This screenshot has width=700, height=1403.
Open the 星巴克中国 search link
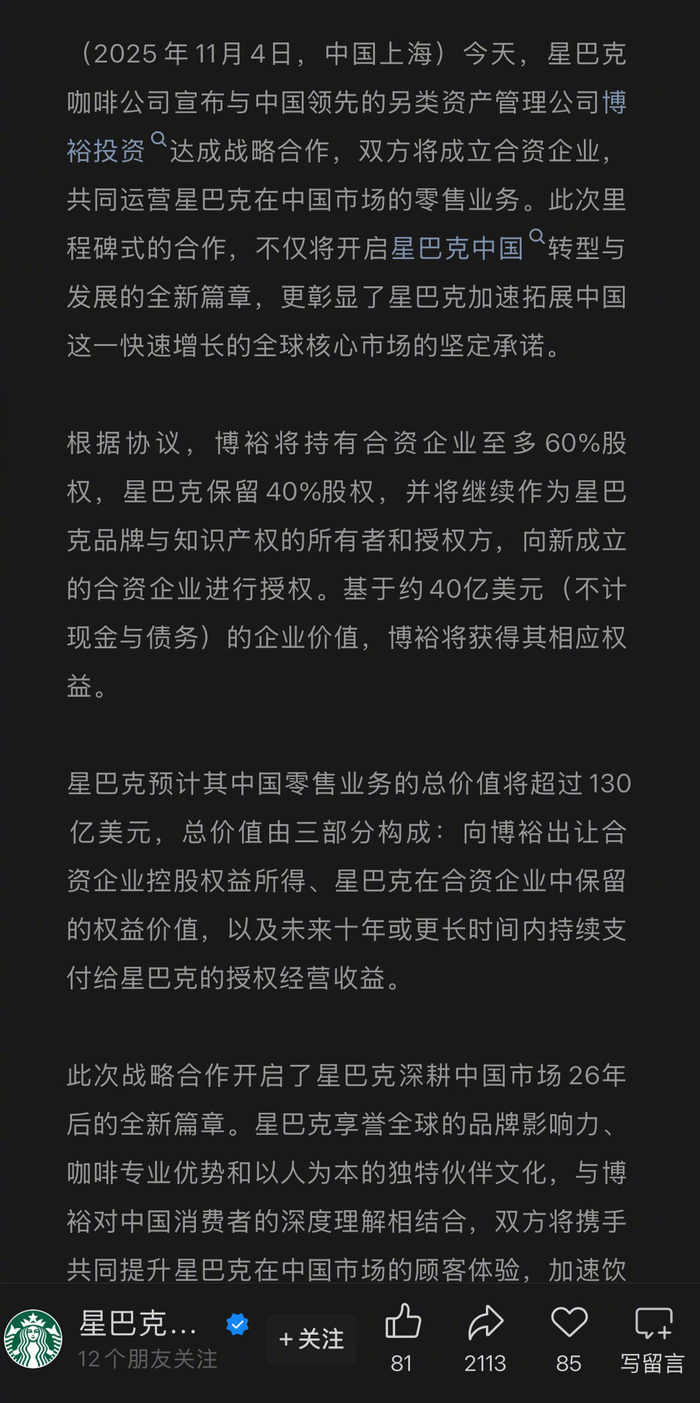[457, 247]
